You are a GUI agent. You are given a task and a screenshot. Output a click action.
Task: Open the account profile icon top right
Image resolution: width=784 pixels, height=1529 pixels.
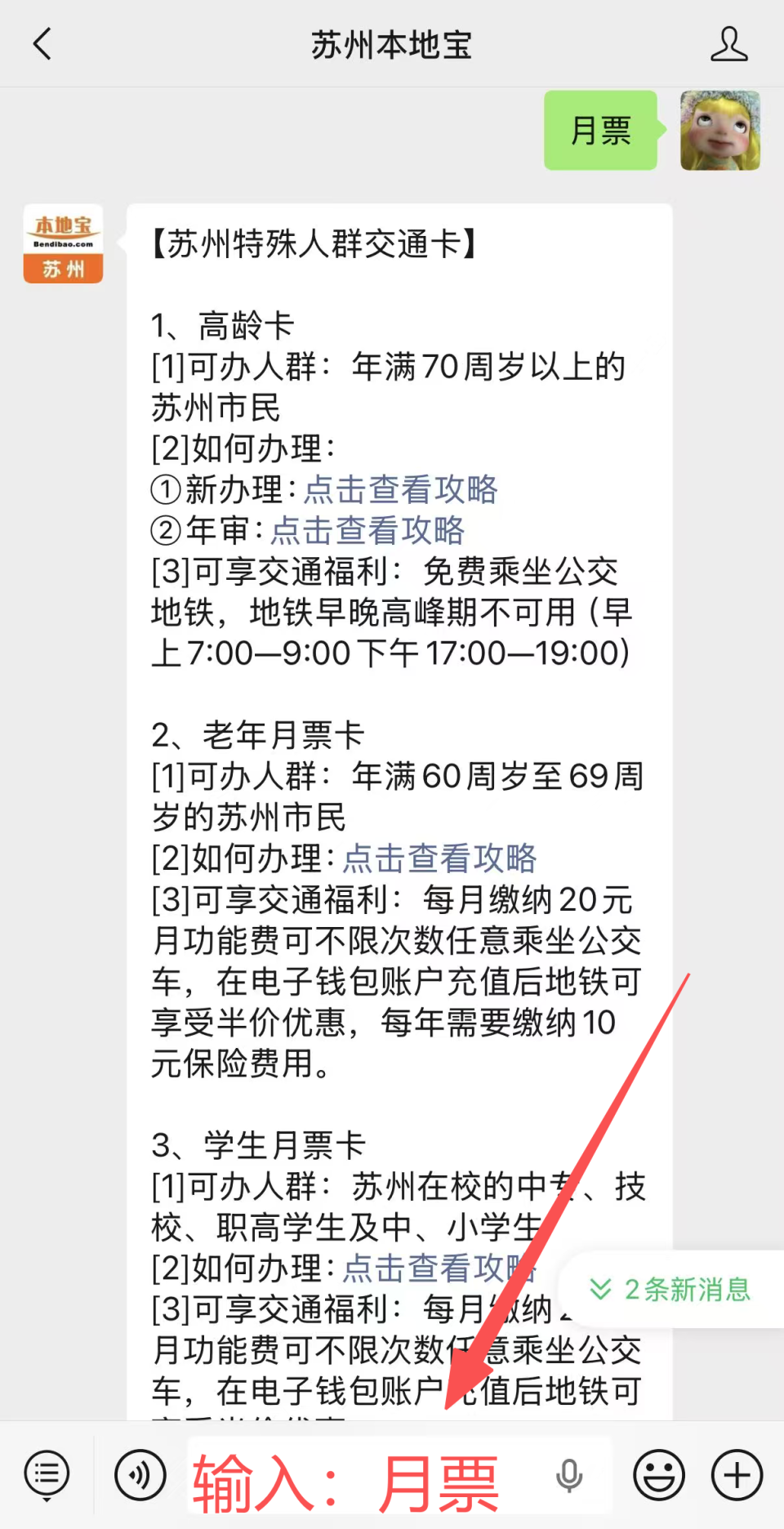pyautogui.click(x=731, y=45)
